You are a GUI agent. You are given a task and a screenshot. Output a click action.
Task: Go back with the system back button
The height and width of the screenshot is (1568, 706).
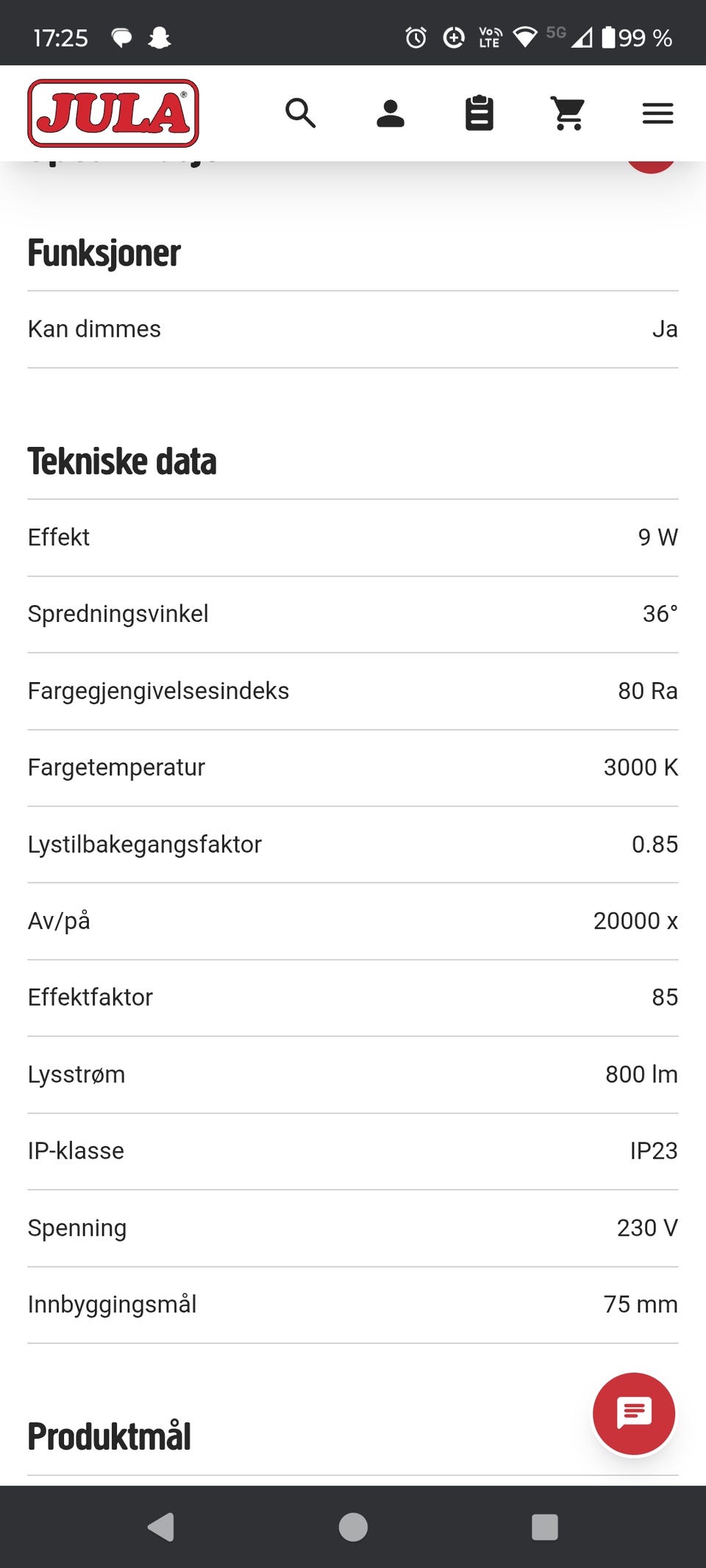161,1527
